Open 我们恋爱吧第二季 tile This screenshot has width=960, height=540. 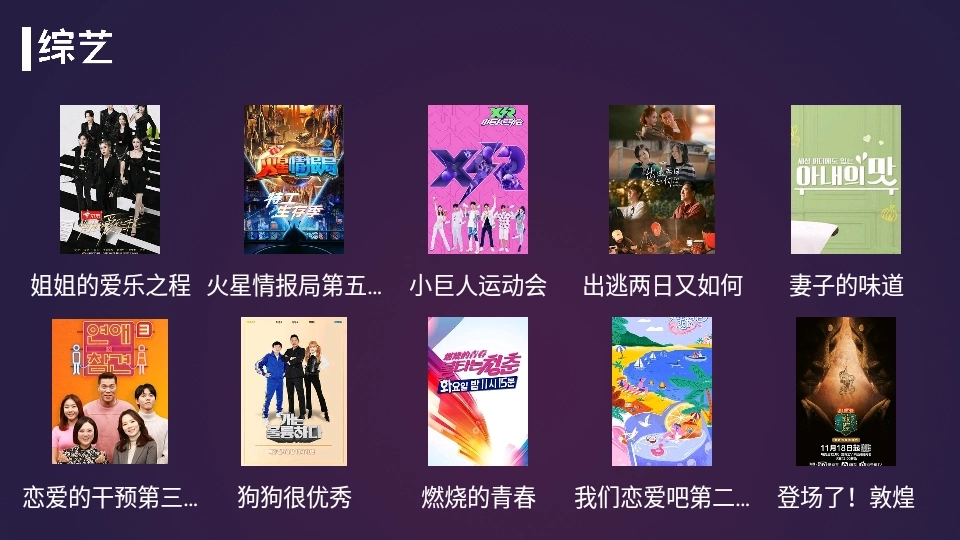662,392
